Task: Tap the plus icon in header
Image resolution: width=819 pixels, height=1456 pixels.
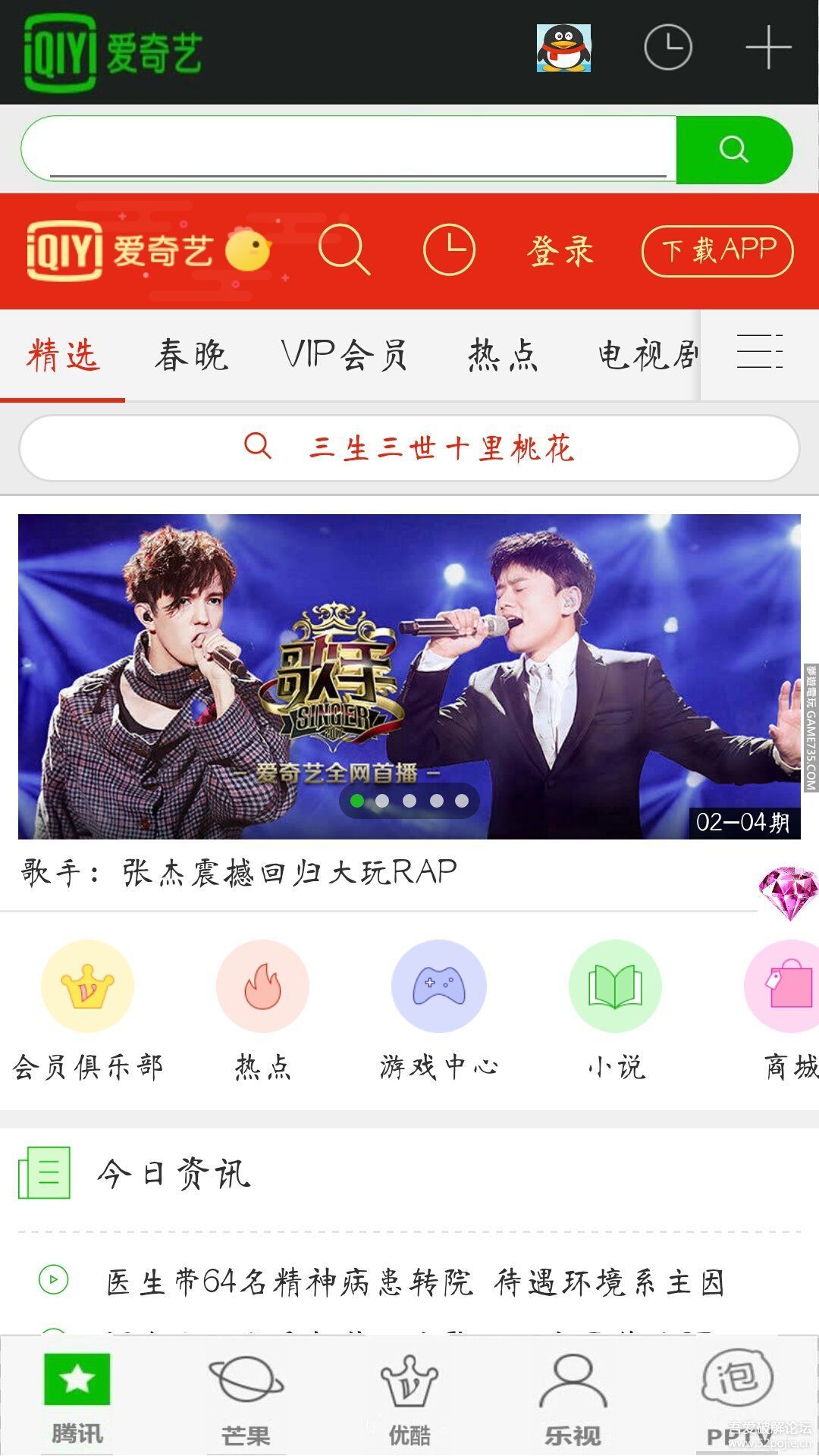Action: 768,48
